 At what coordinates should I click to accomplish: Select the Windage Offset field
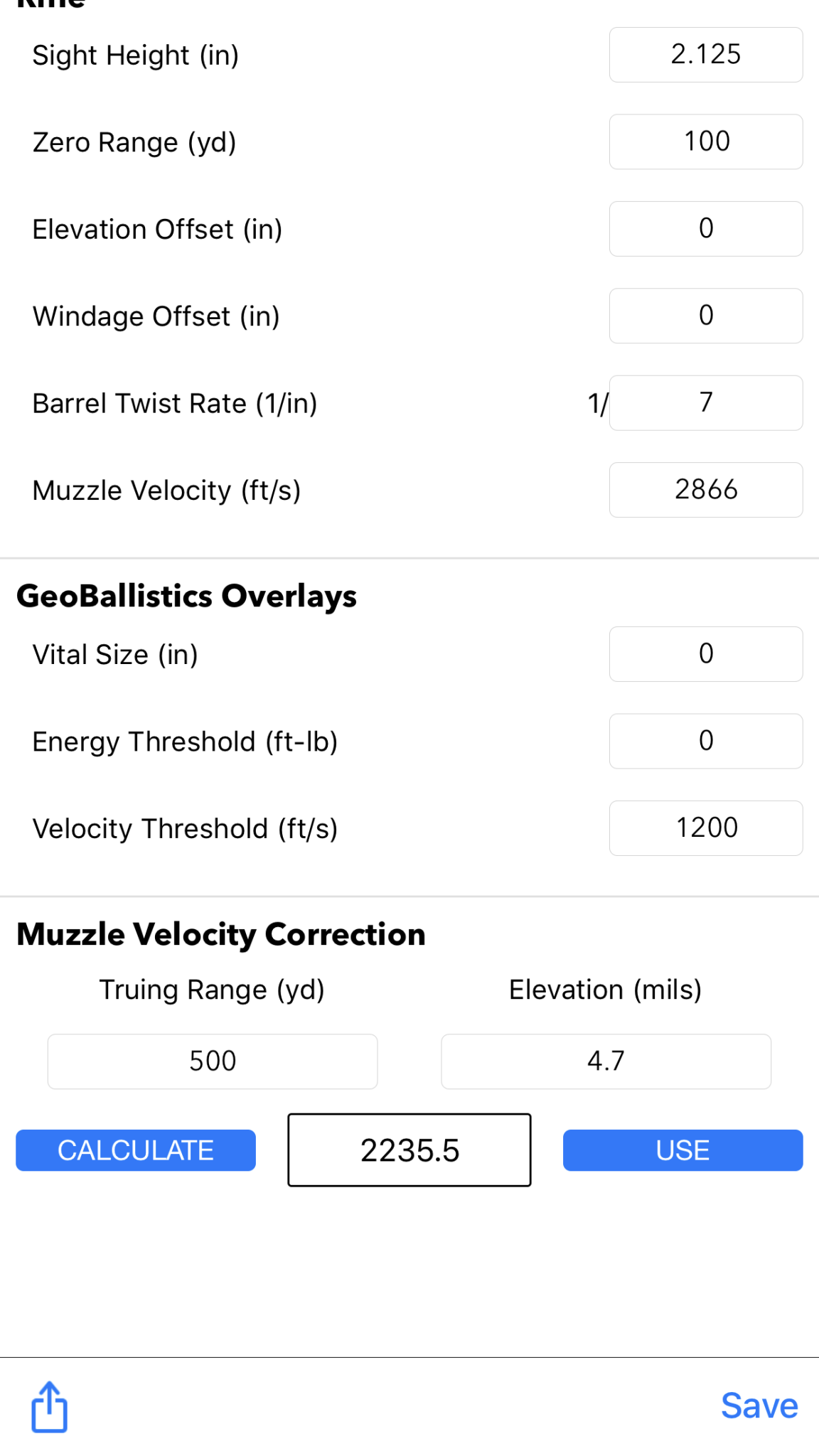[x=706, y=316]
